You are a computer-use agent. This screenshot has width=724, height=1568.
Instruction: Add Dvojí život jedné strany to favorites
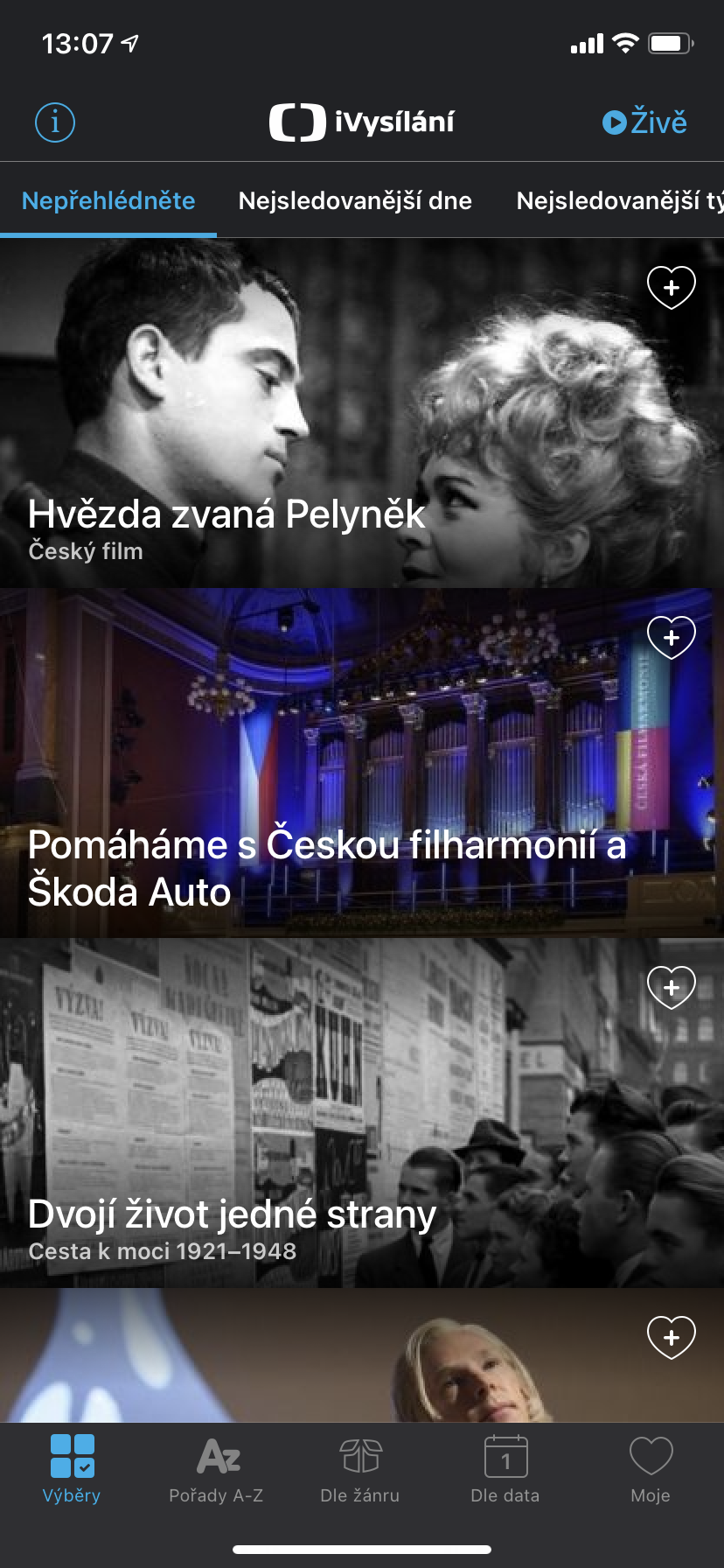tap(671, 987)
